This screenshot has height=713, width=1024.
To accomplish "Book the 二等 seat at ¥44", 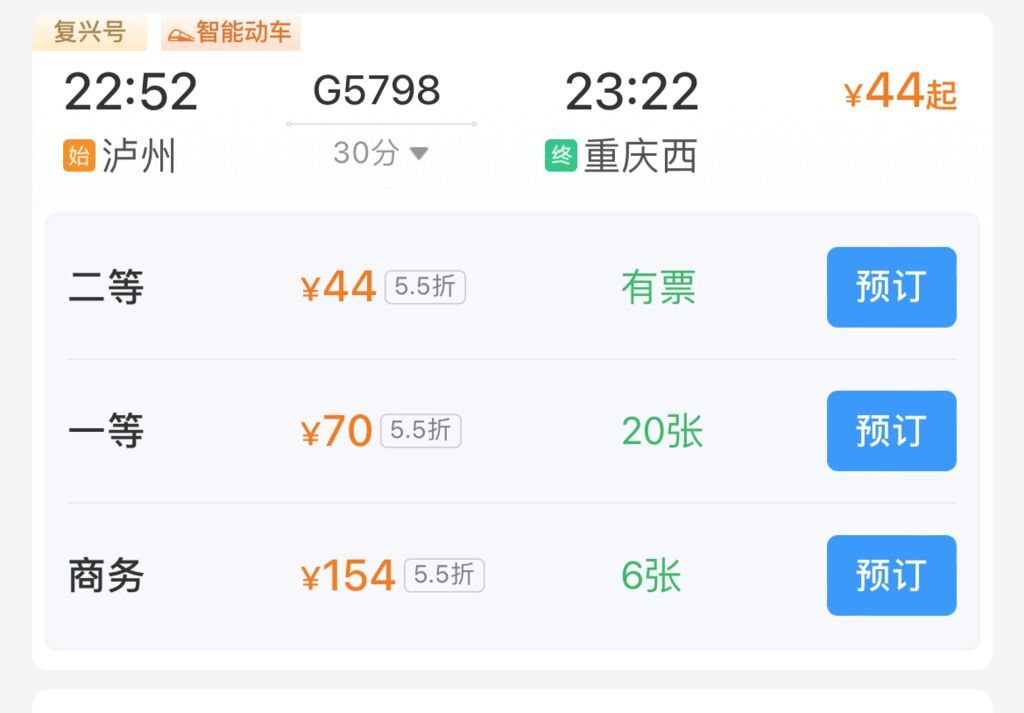I will pos(891,287).
